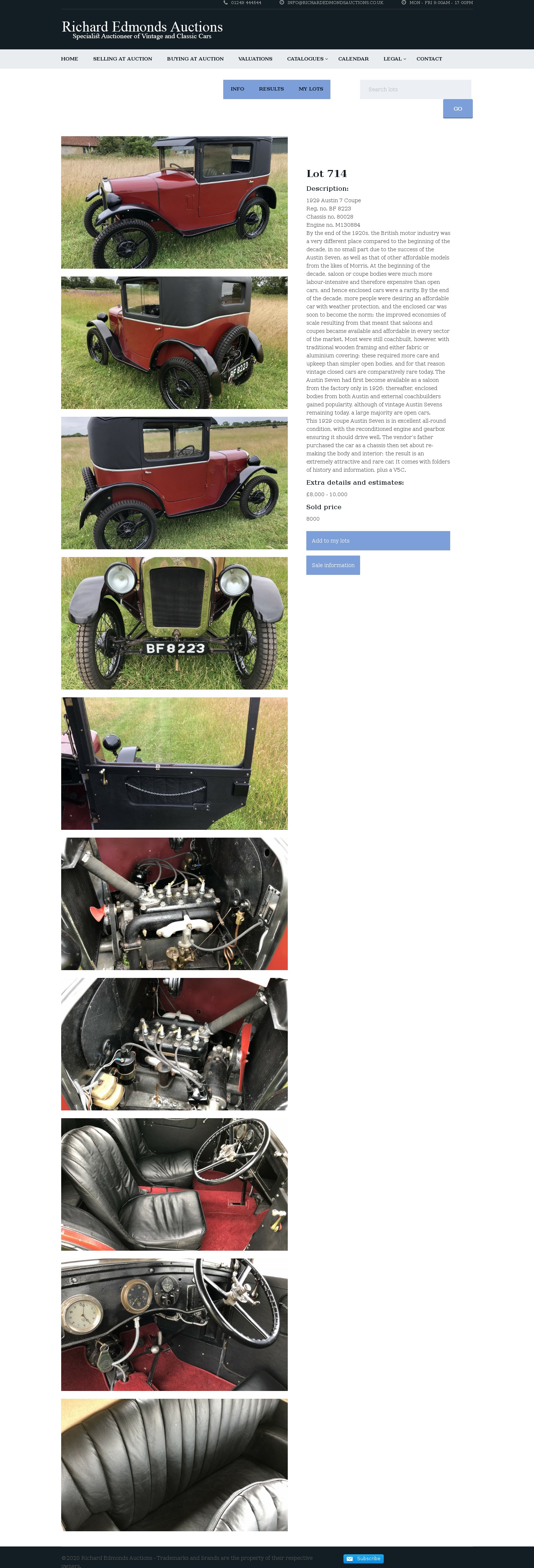Switch to the Info tab
The width and height of the screenshot is (534, 1568).
click(237, 89)
